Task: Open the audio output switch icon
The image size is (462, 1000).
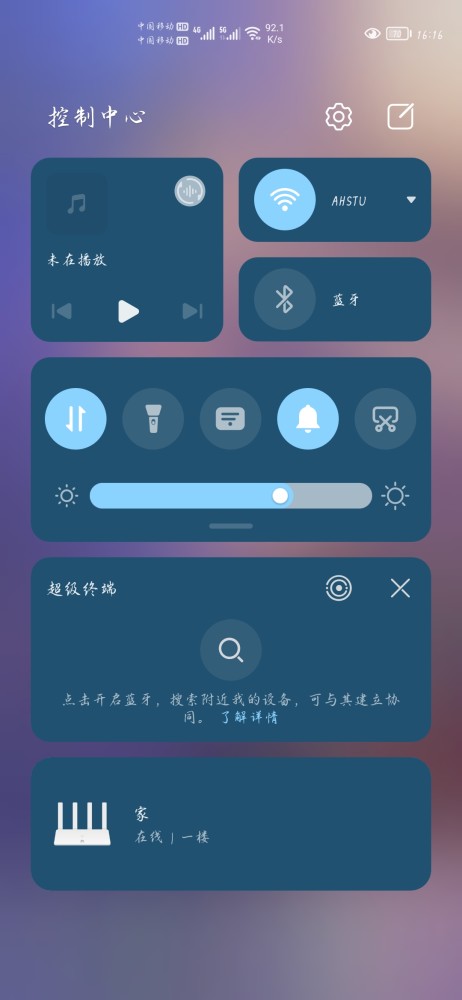Action: point(190,191)
